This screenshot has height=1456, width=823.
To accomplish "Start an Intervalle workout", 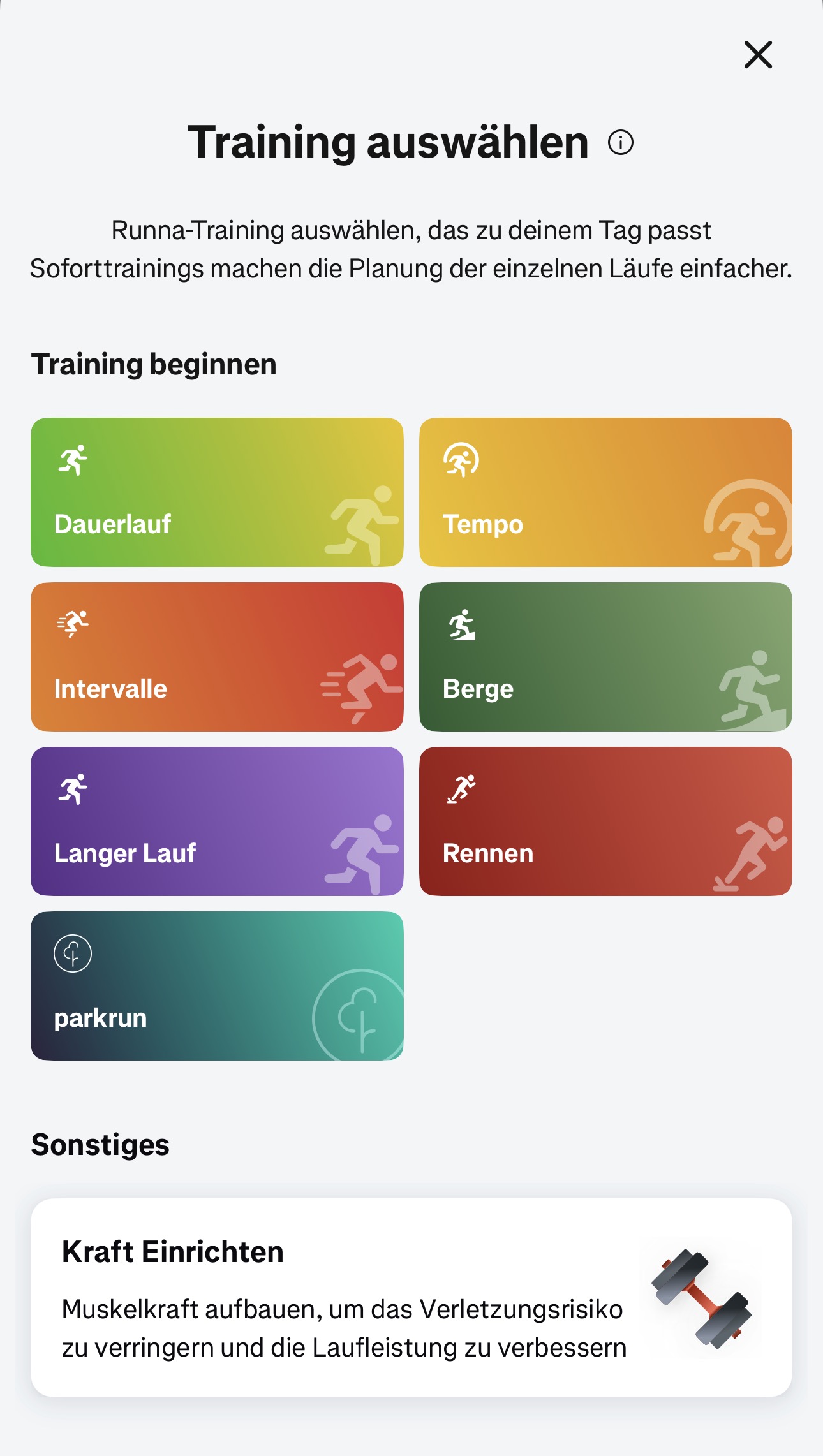I will click(x=217, y=657).
